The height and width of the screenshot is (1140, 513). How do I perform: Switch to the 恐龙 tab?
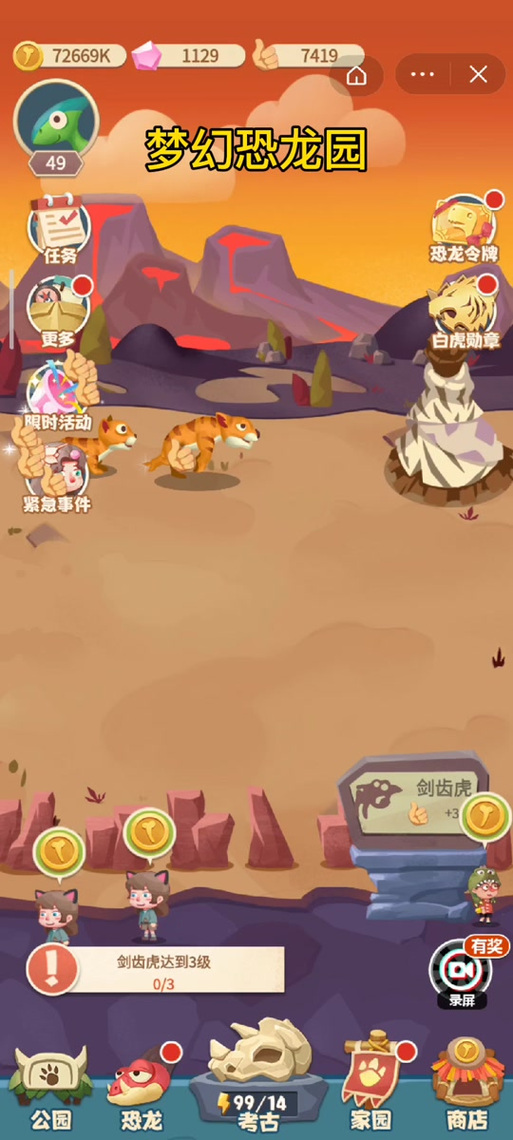(x=142, y=1088)
